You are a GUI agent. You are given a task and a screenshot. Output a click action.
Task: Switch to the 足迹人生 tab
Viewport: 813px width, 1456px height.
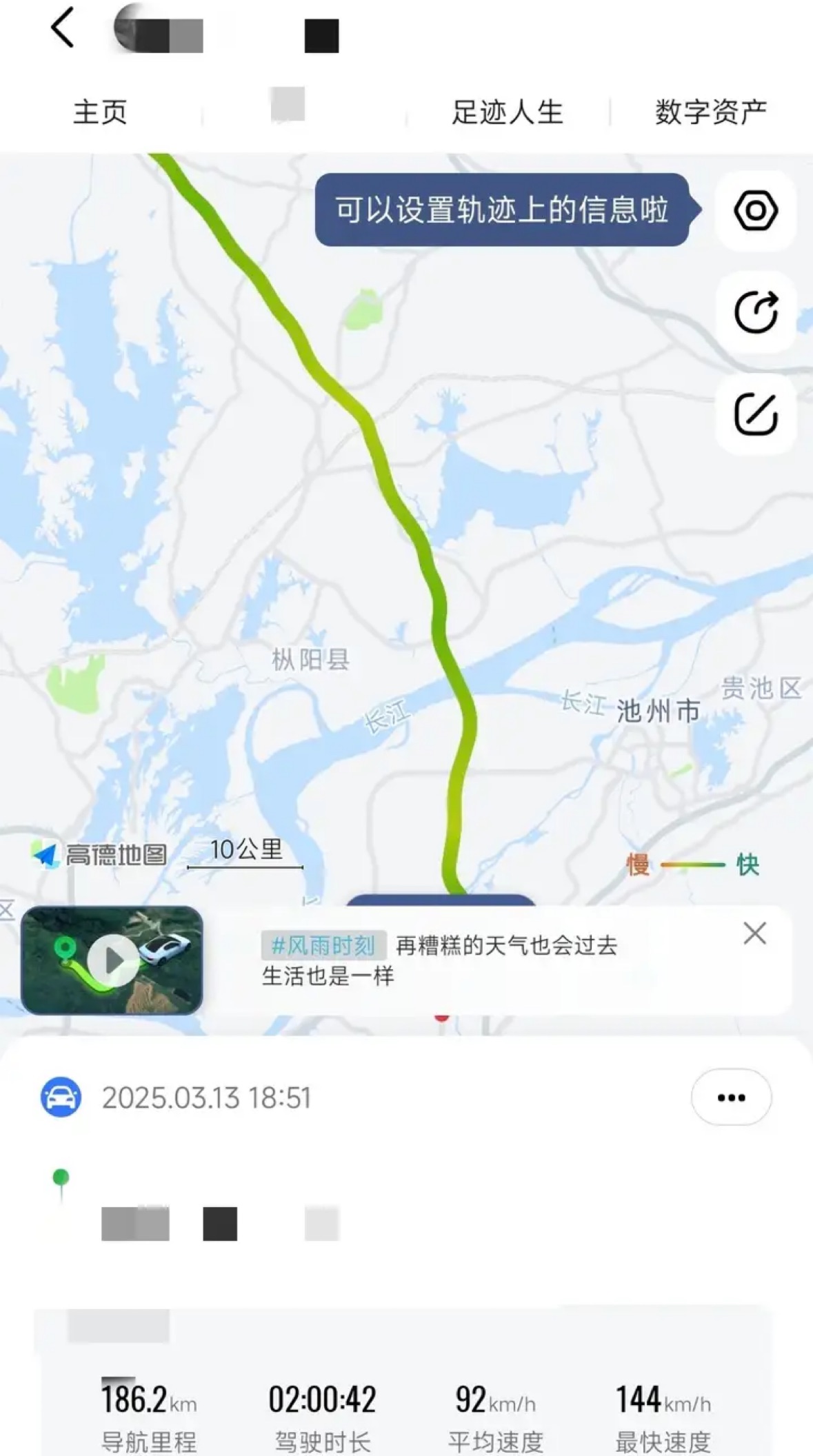click(x=508, y=112)
